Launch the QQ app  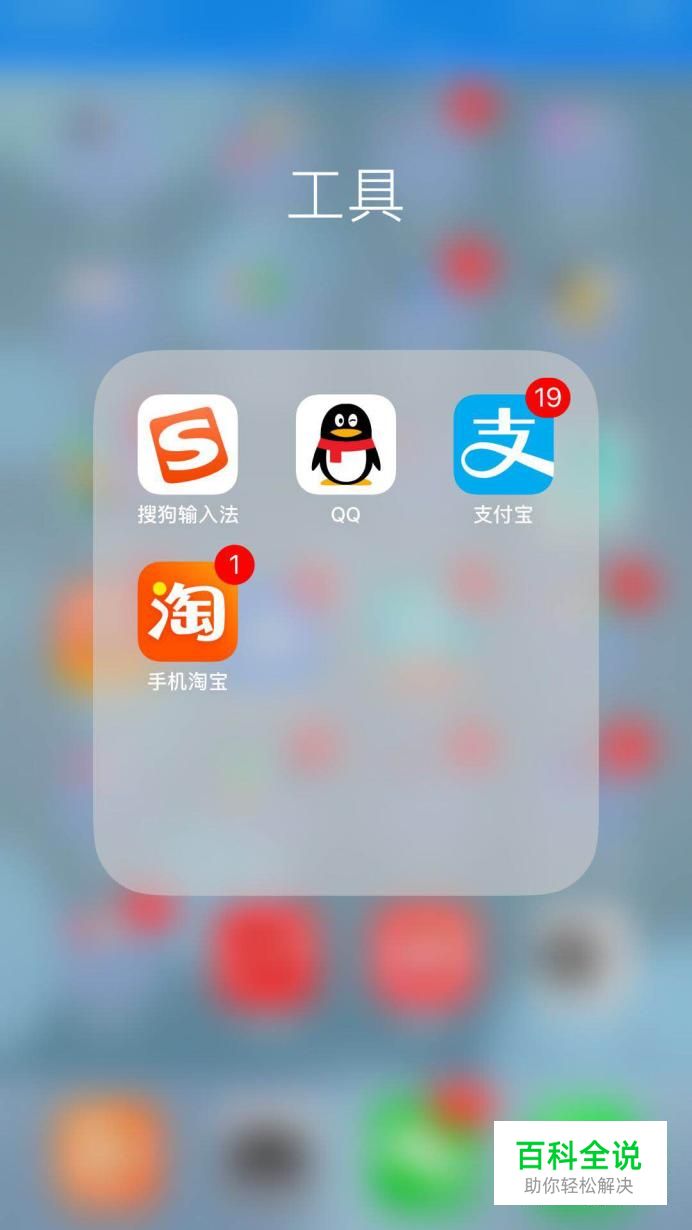click(x=345, y=444)
